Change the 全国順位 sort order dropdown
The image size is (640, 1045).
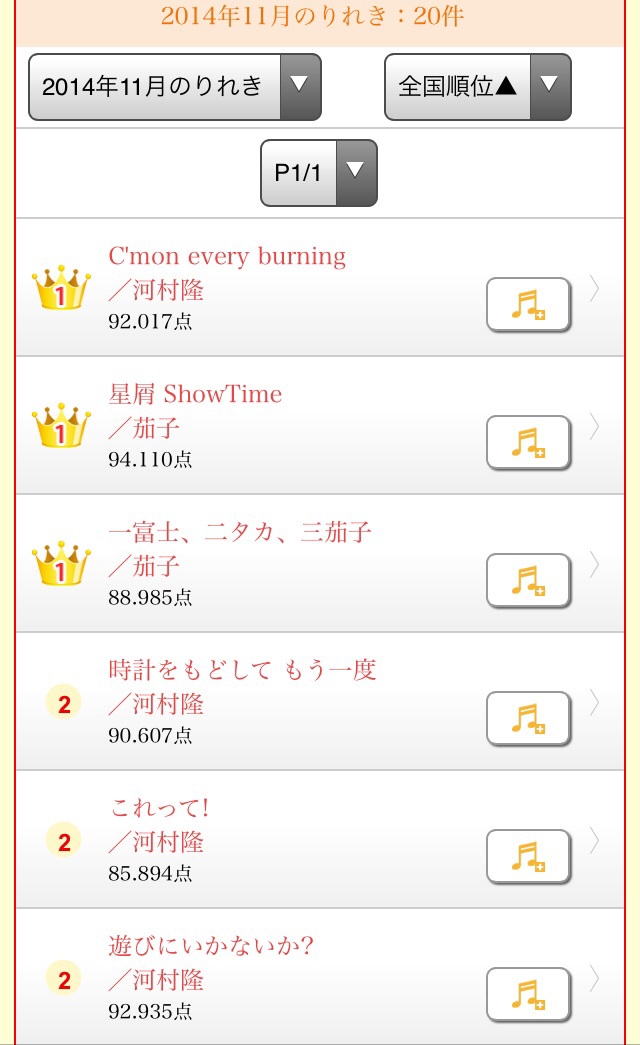tap(477, 87)
